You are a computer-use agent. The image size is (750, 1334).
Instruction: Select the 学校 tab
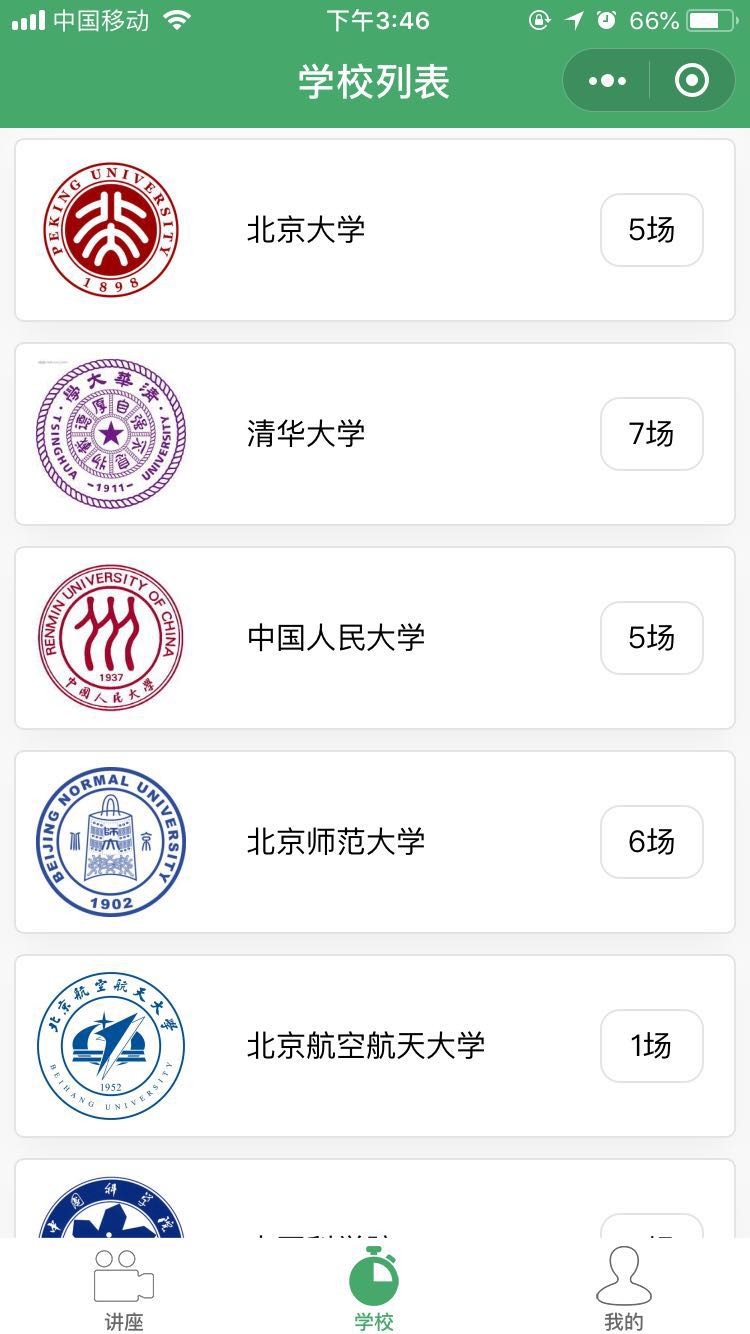click(374, 1288)
